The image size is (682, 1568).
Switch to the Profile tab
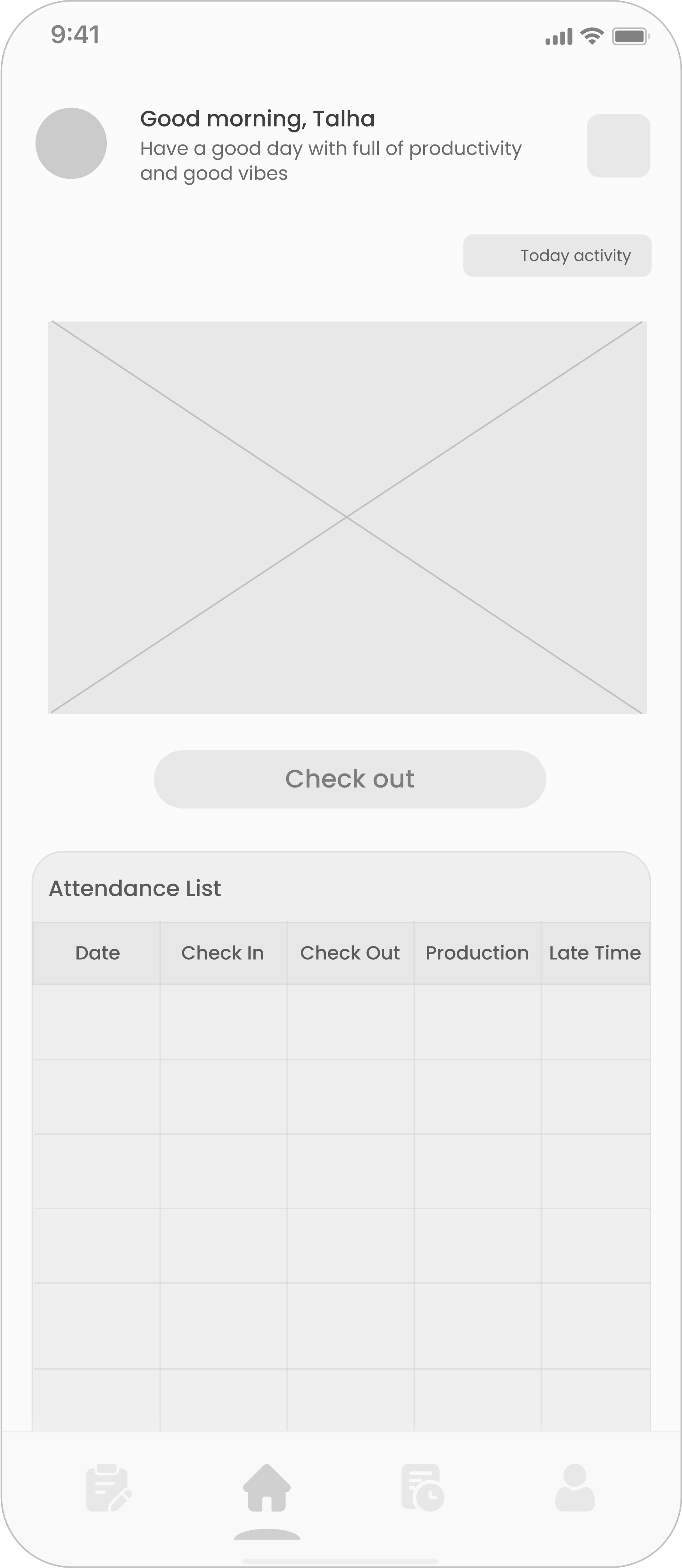click(x=575, y=1488)
